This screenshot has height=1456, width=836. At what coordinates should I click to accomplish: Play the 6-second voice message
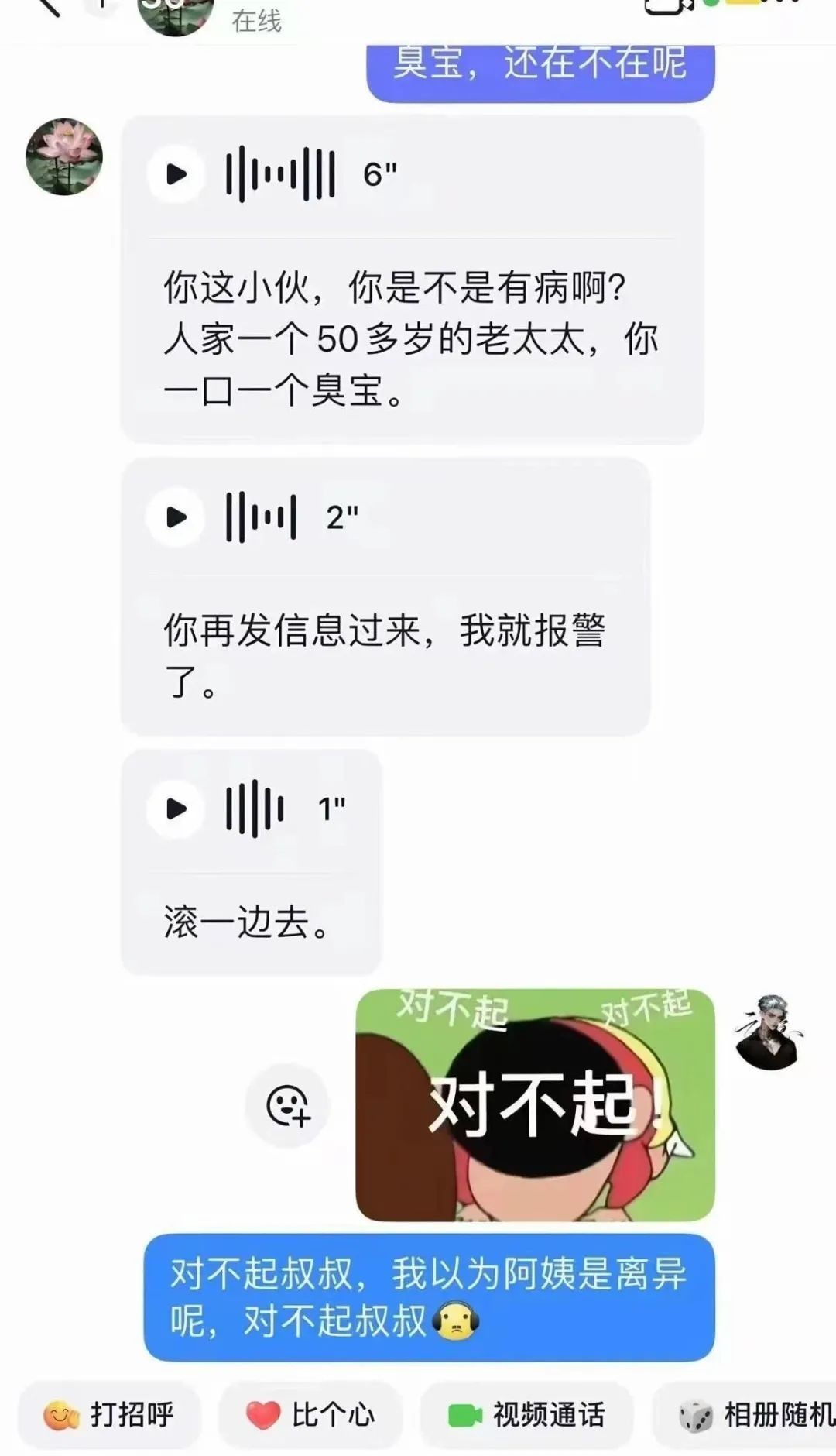point(176,174)
